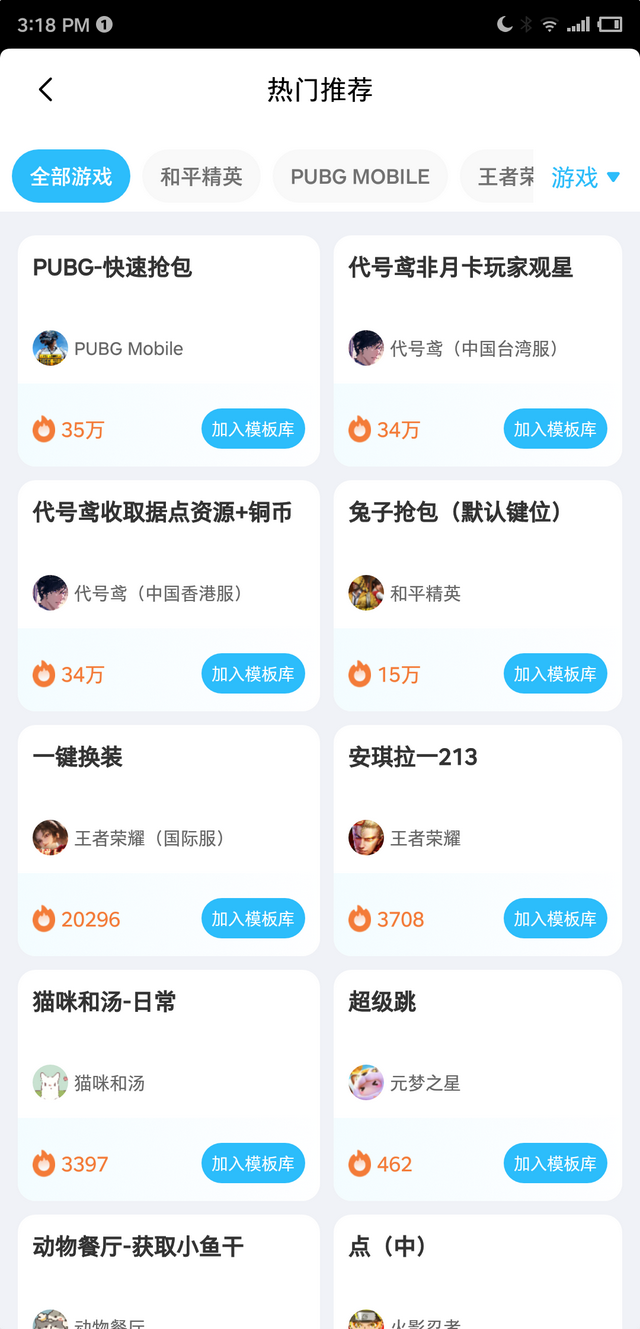This screenshot has height=1329, width=640.
Task: Tap 加入模板库 for 代号鸢收取据点资源+铜币
Action: pos(253,674)
